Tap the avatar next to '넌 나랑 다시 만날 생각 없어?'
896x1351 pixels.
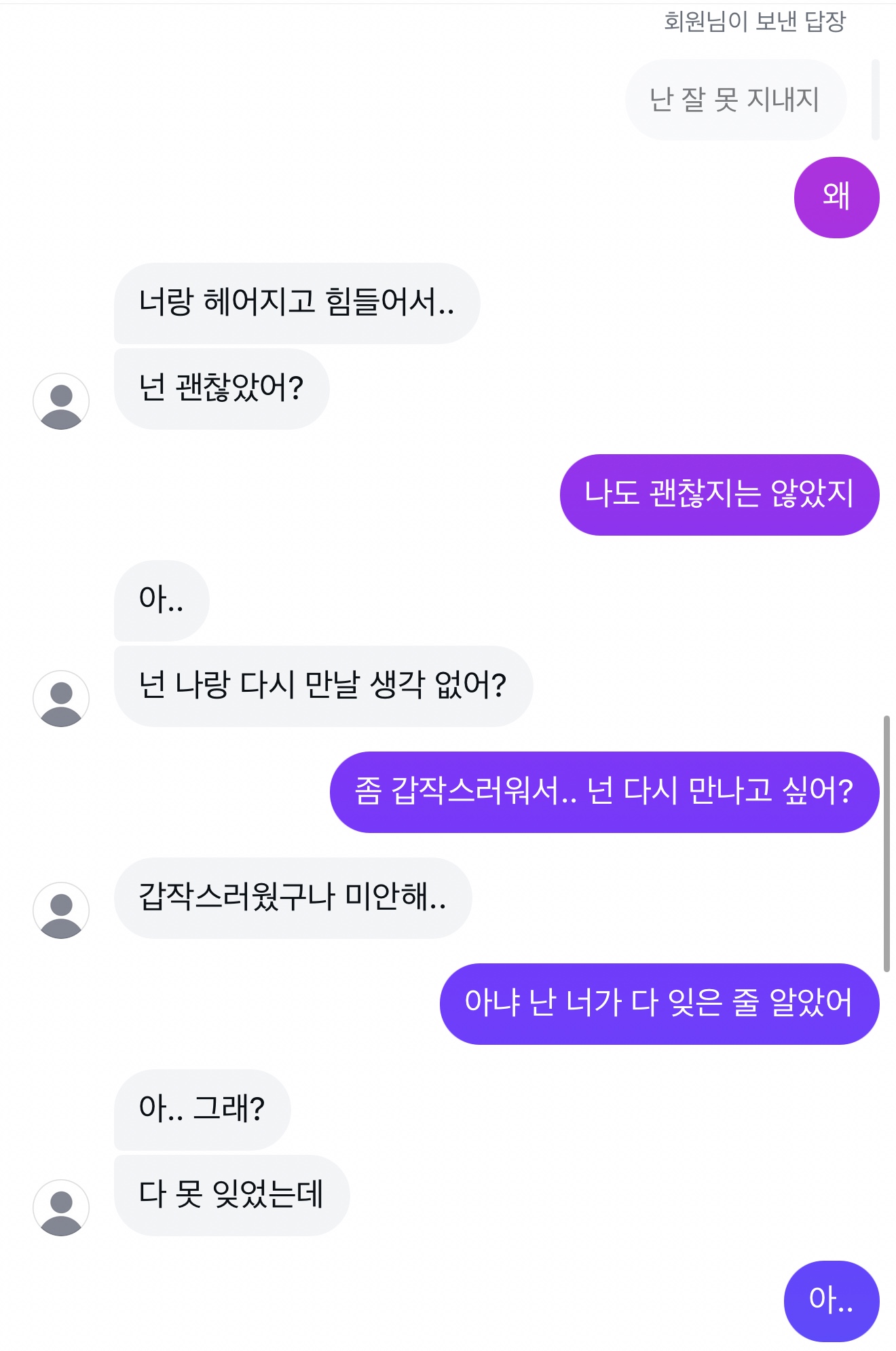pos(61,699)
